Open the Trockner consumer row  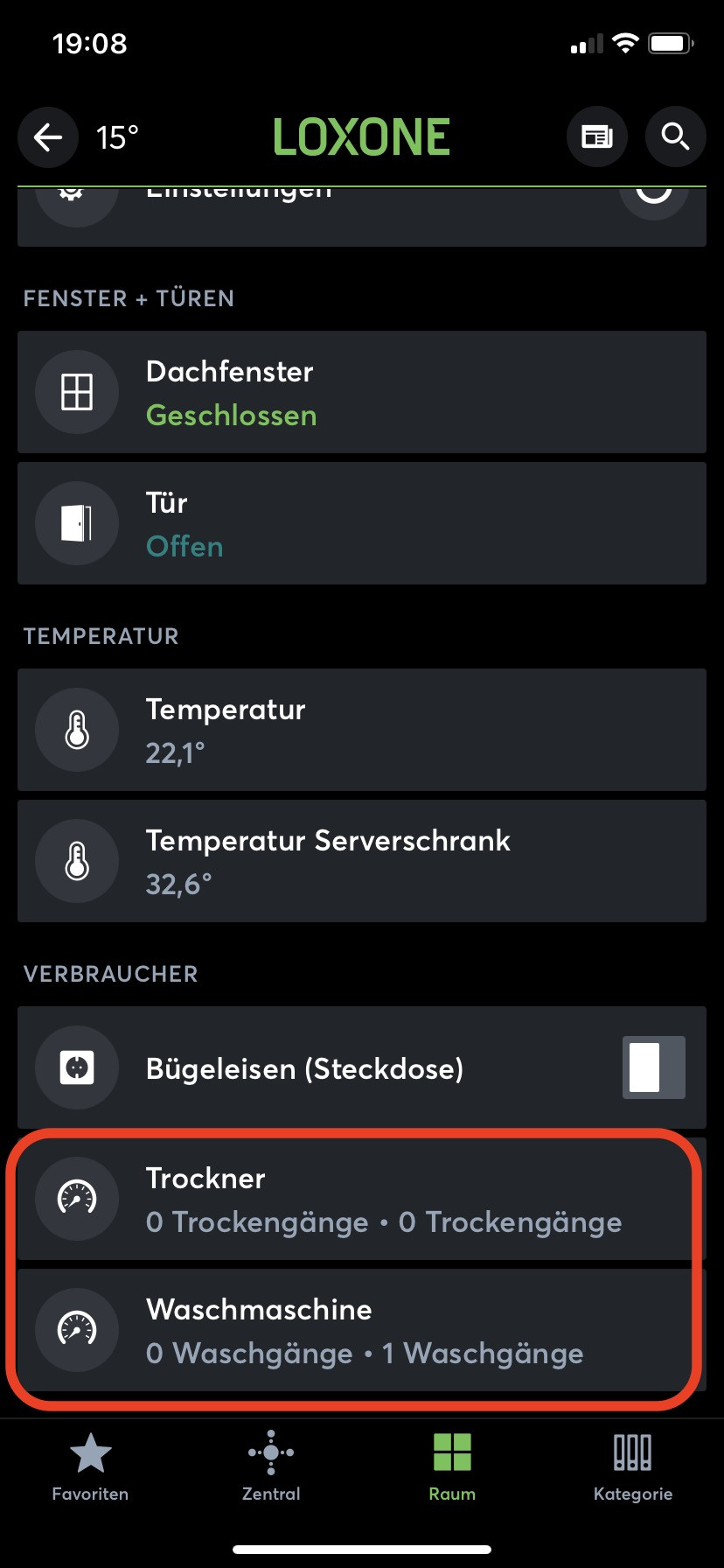(361, 1199)
